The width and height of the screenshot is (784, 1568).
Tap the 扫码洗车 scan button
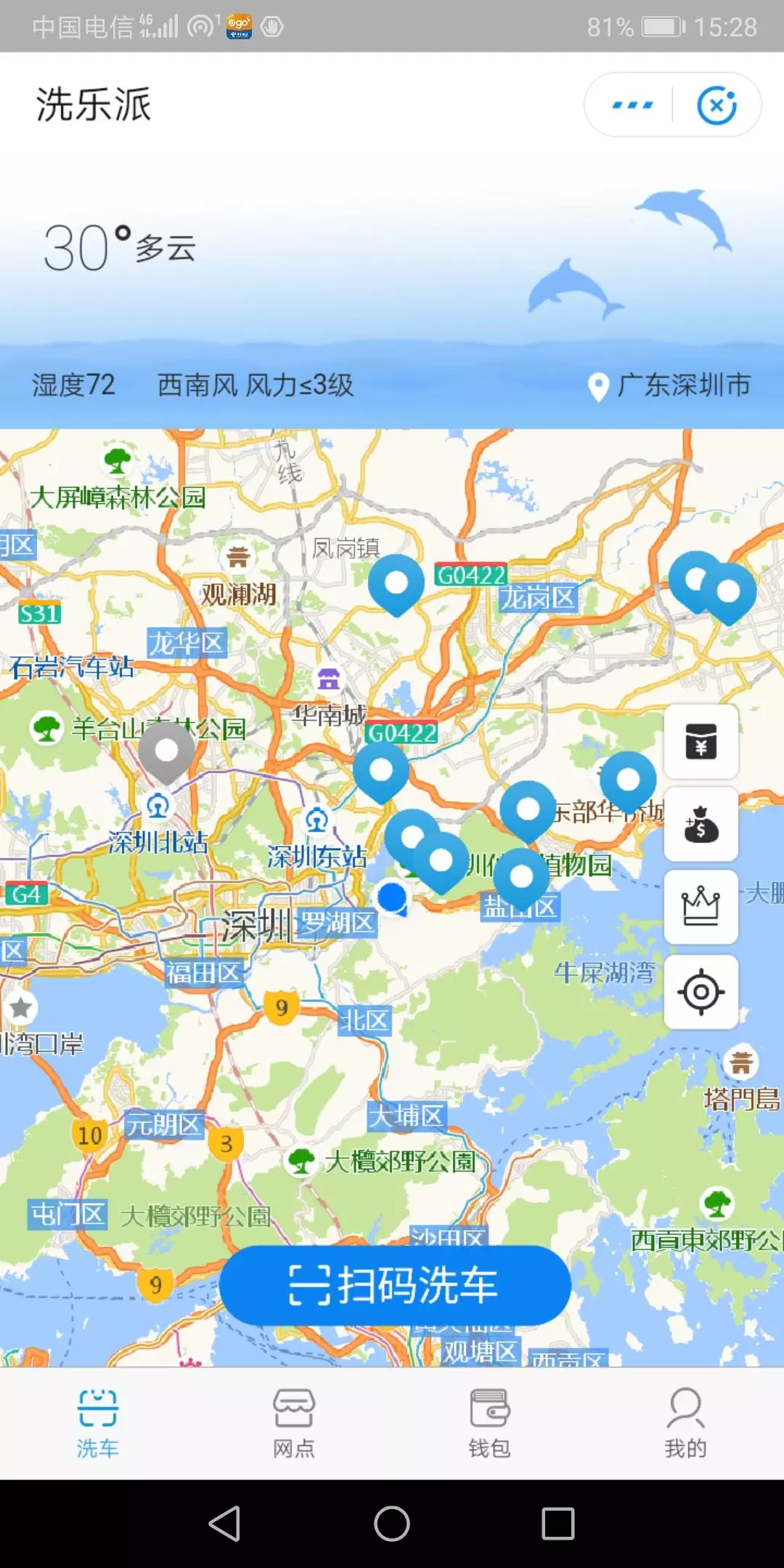click(x=394, y=1285)
